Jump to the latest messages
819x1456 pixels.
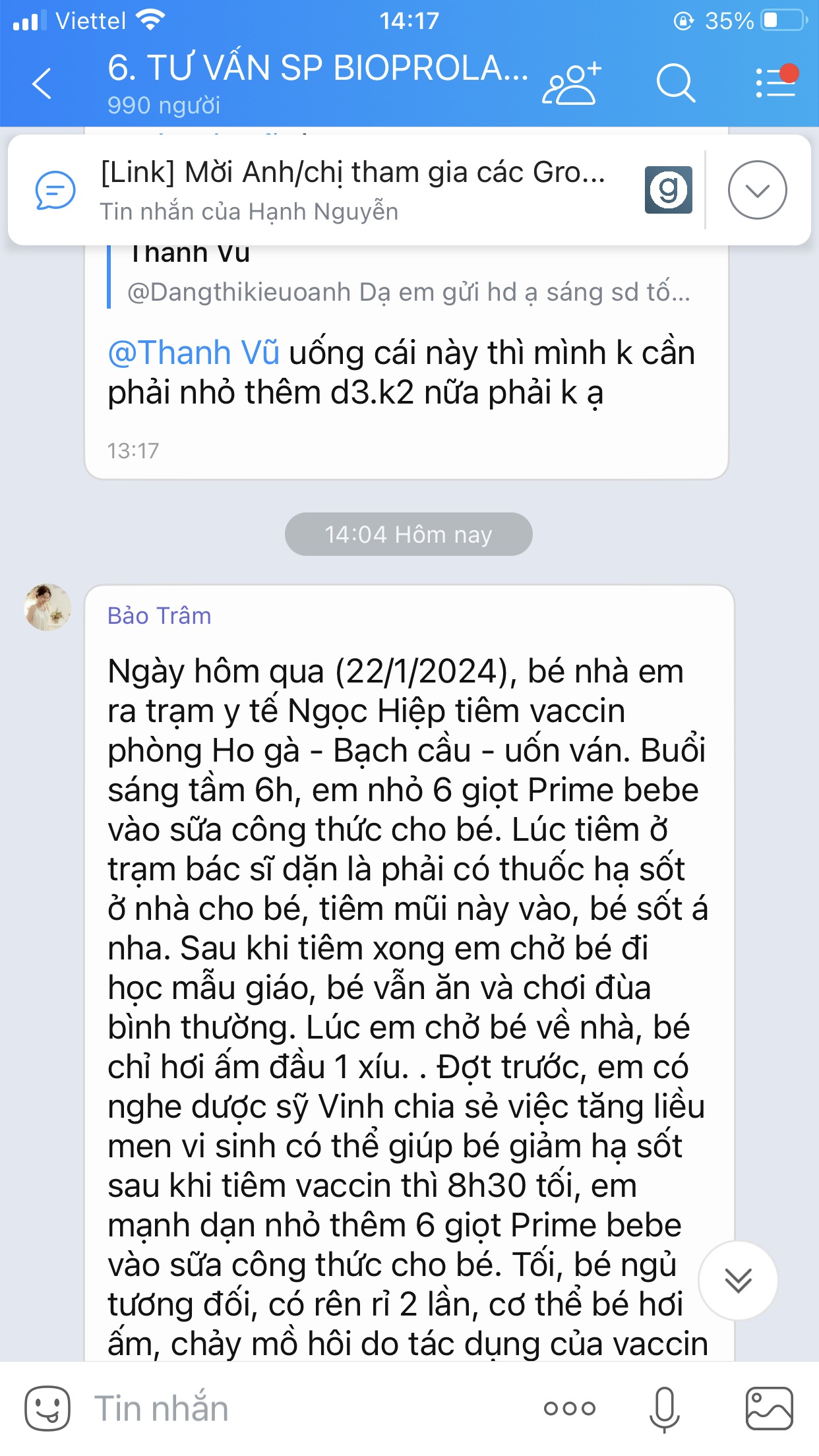(x=737, y=1281)
